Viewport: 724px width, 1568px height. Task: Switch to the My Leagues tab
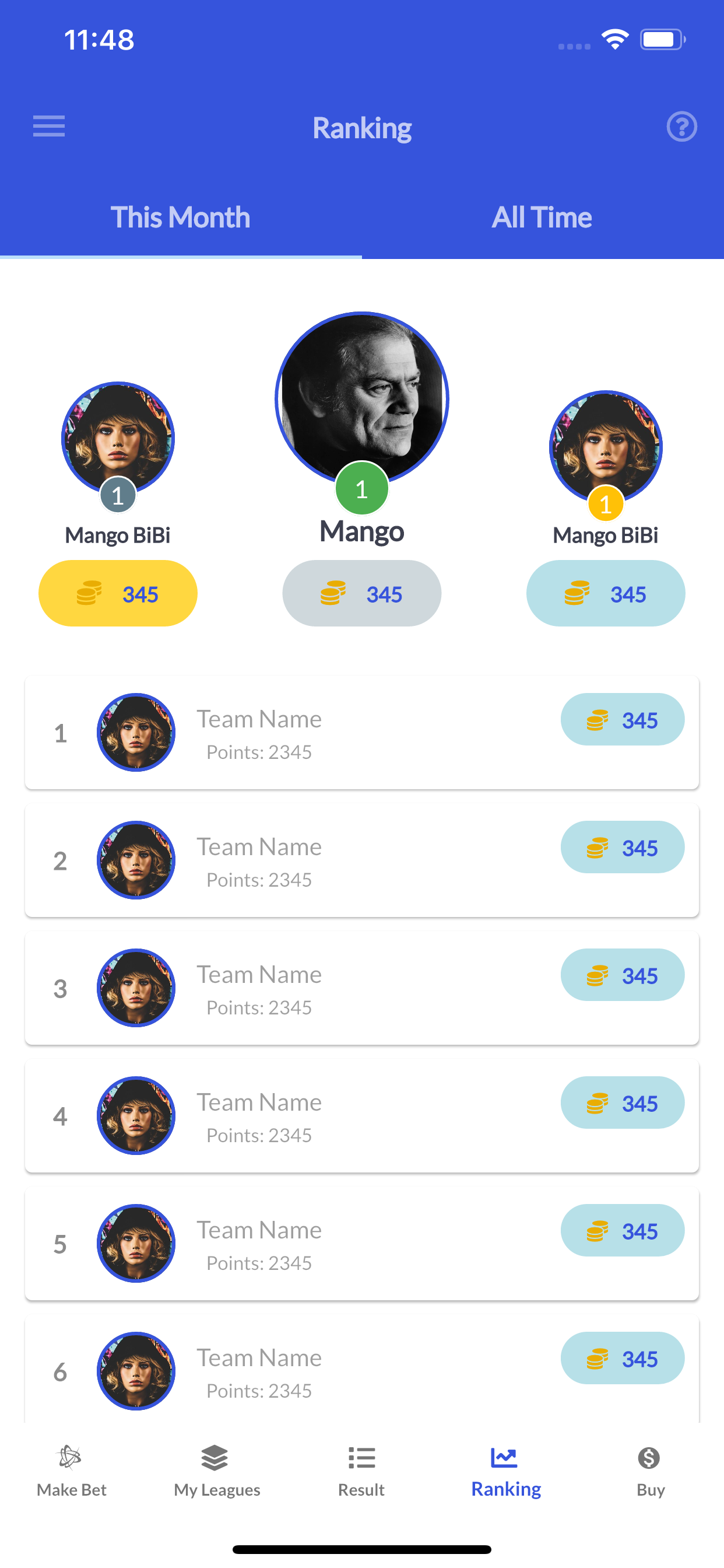(217, 1471)
